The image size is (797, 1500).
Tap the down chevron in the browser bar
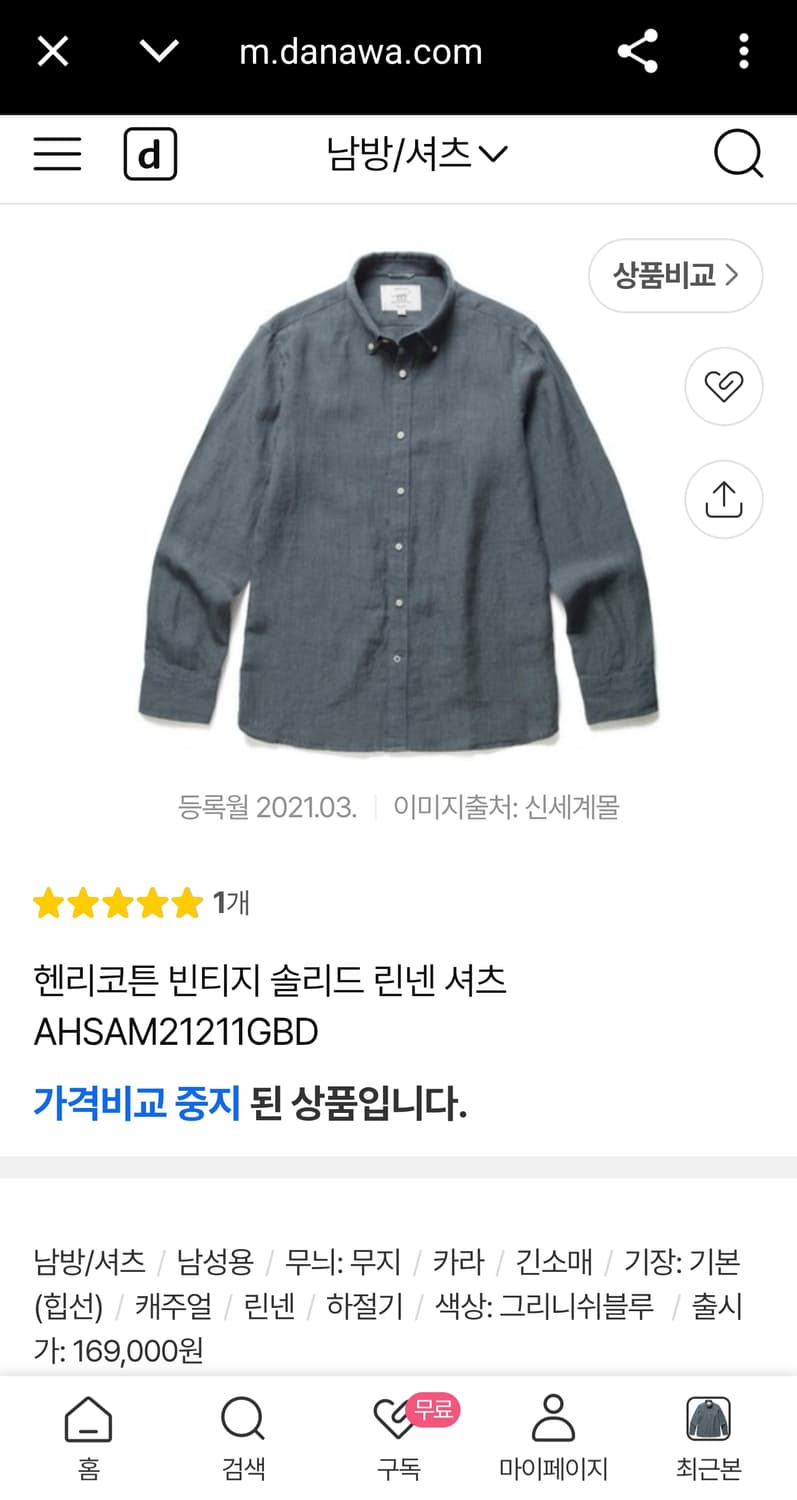point(158,51)
